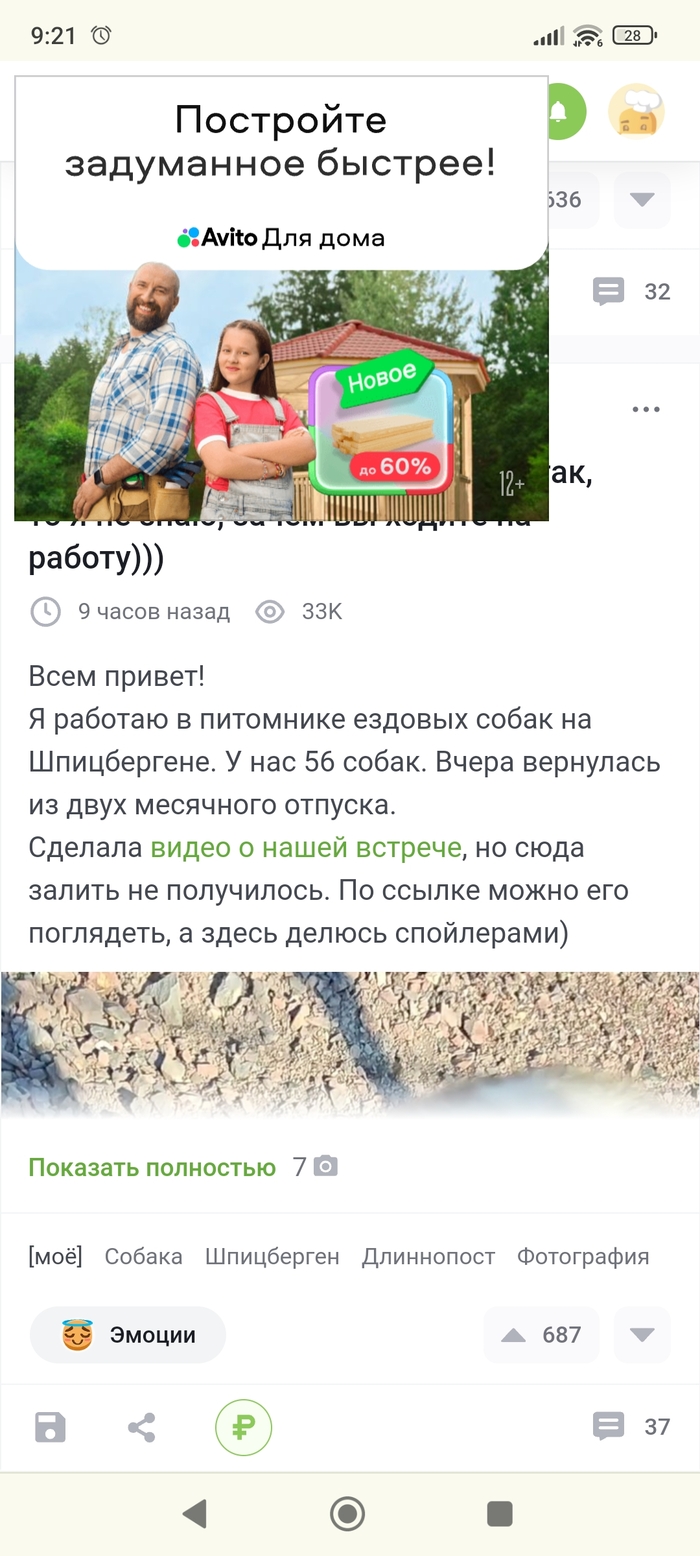Share the sled dogs post

142,1427
